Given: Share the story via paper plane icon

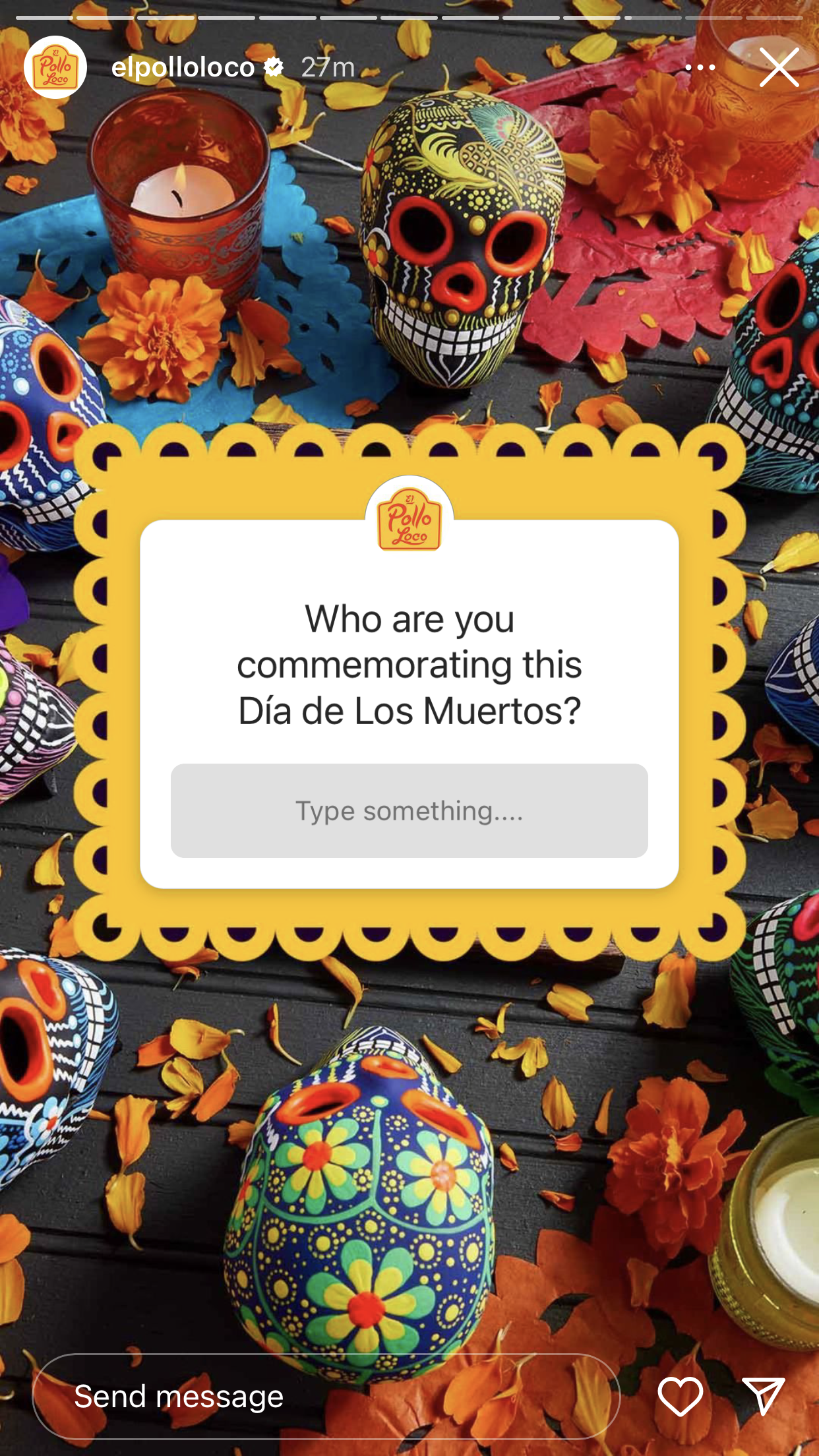Looking at the screenshot, I should pyautogui.click(x=763, y=1397).
